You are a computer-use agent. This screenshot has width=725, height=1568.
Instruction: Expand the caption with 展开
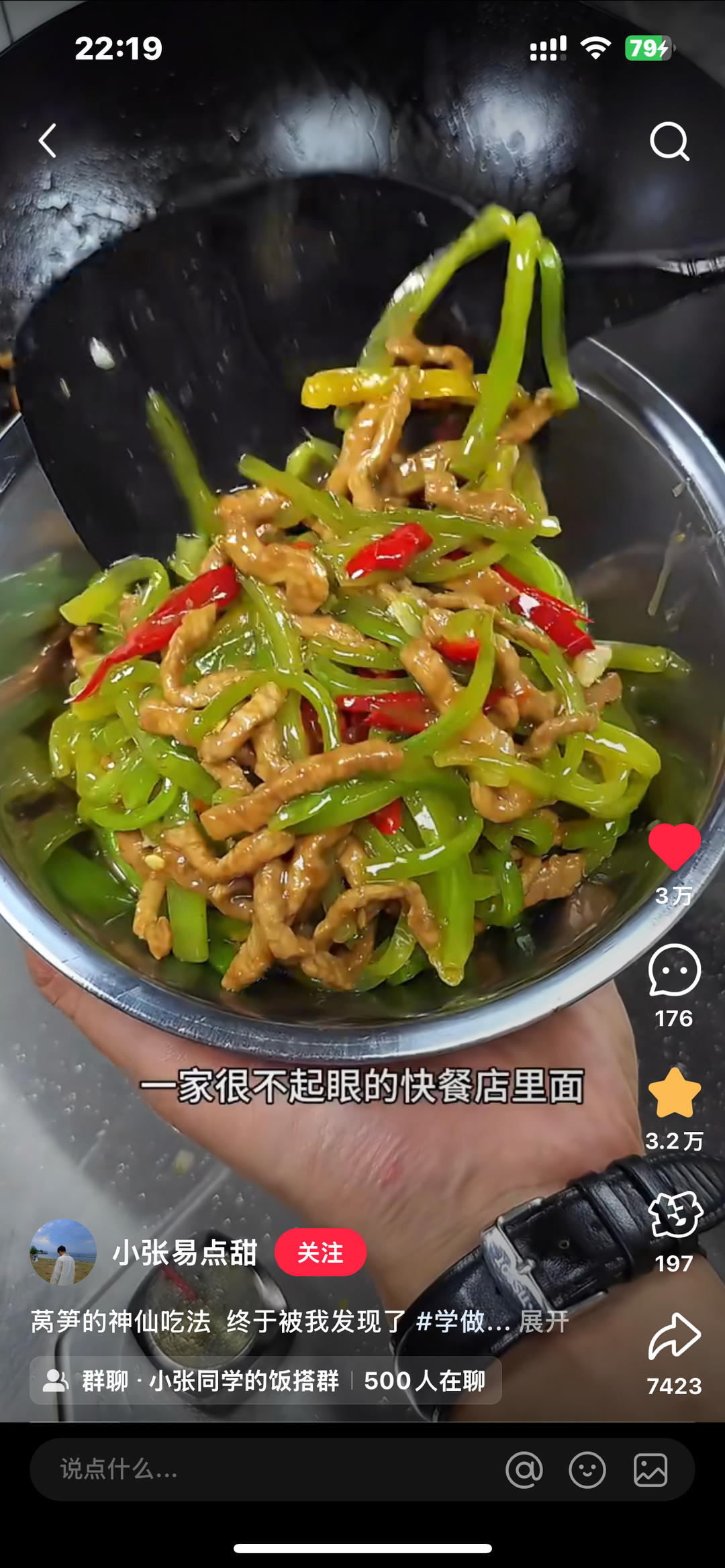point(544,1322)
